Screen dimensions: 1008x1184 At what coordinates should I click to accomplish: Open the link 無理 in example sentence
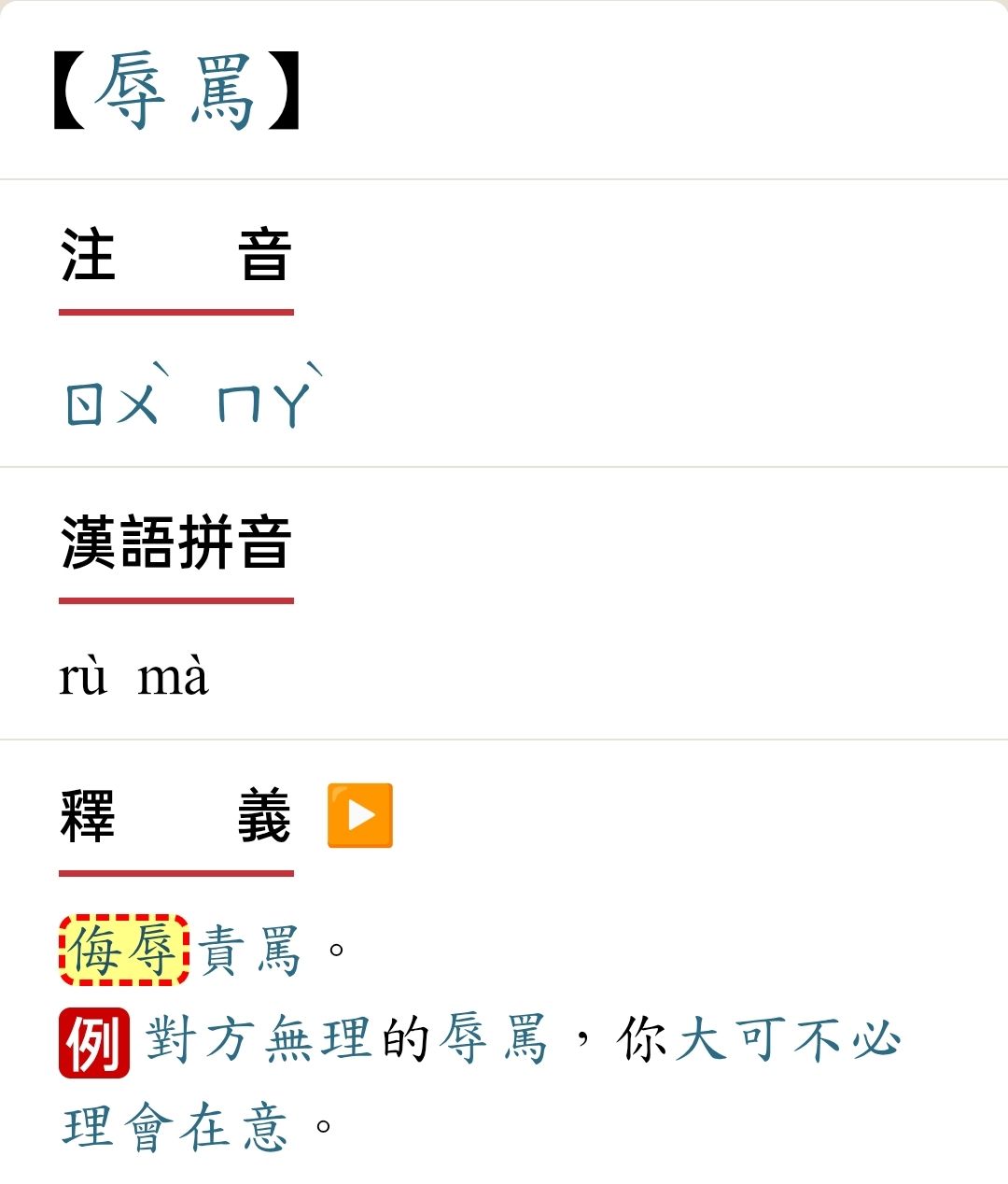(318, 1038)
